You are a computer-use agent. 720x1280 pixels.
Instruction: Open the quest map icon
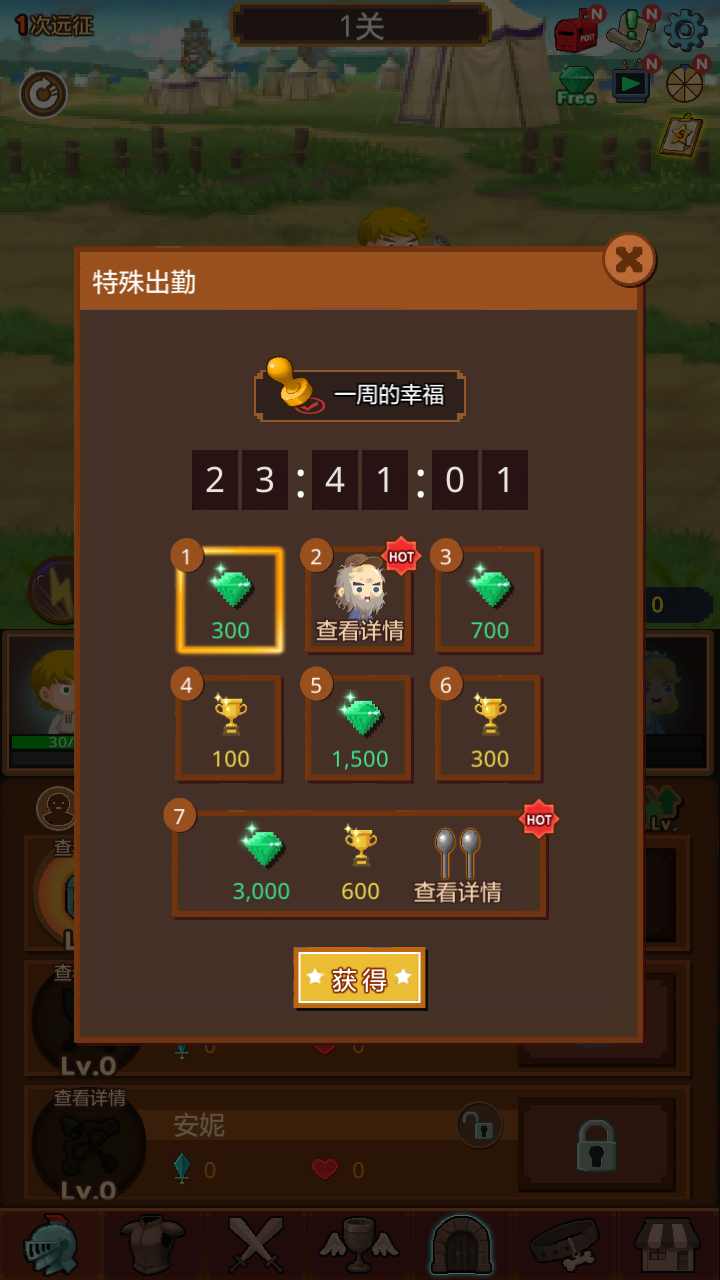coord(631,32)
